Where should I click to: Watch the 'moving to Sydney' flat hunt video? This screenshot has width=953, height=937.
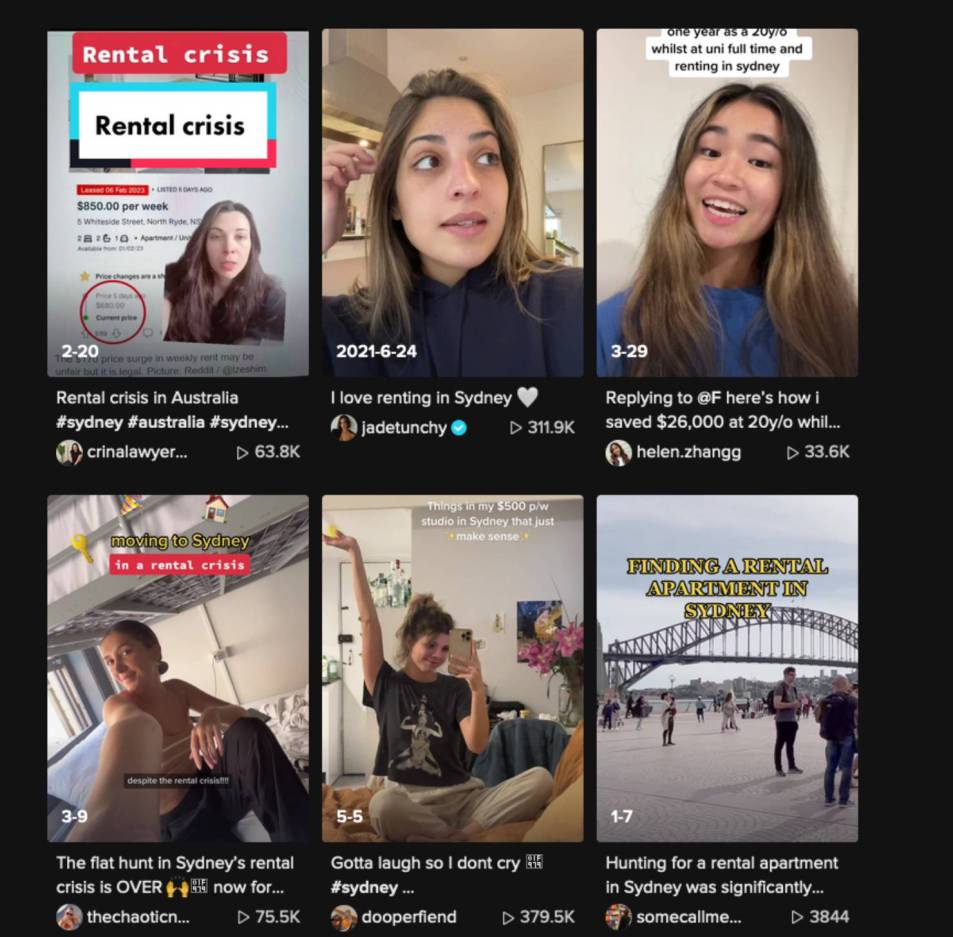coord(178,668)
